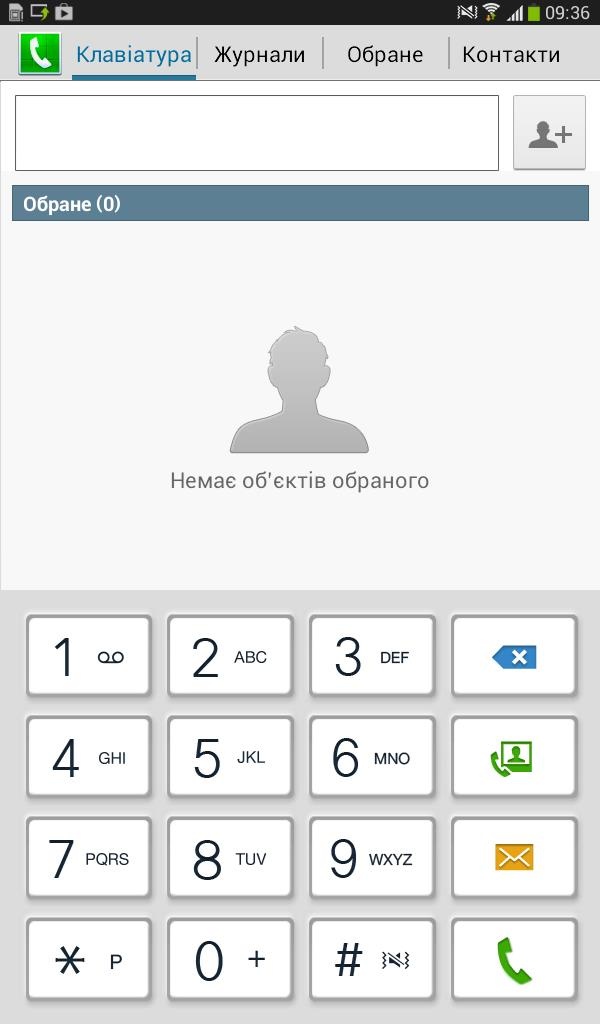Screen dimensions: 600x1024
Task: Tap the 5 JKL key
Action: [x=230, y=757]
